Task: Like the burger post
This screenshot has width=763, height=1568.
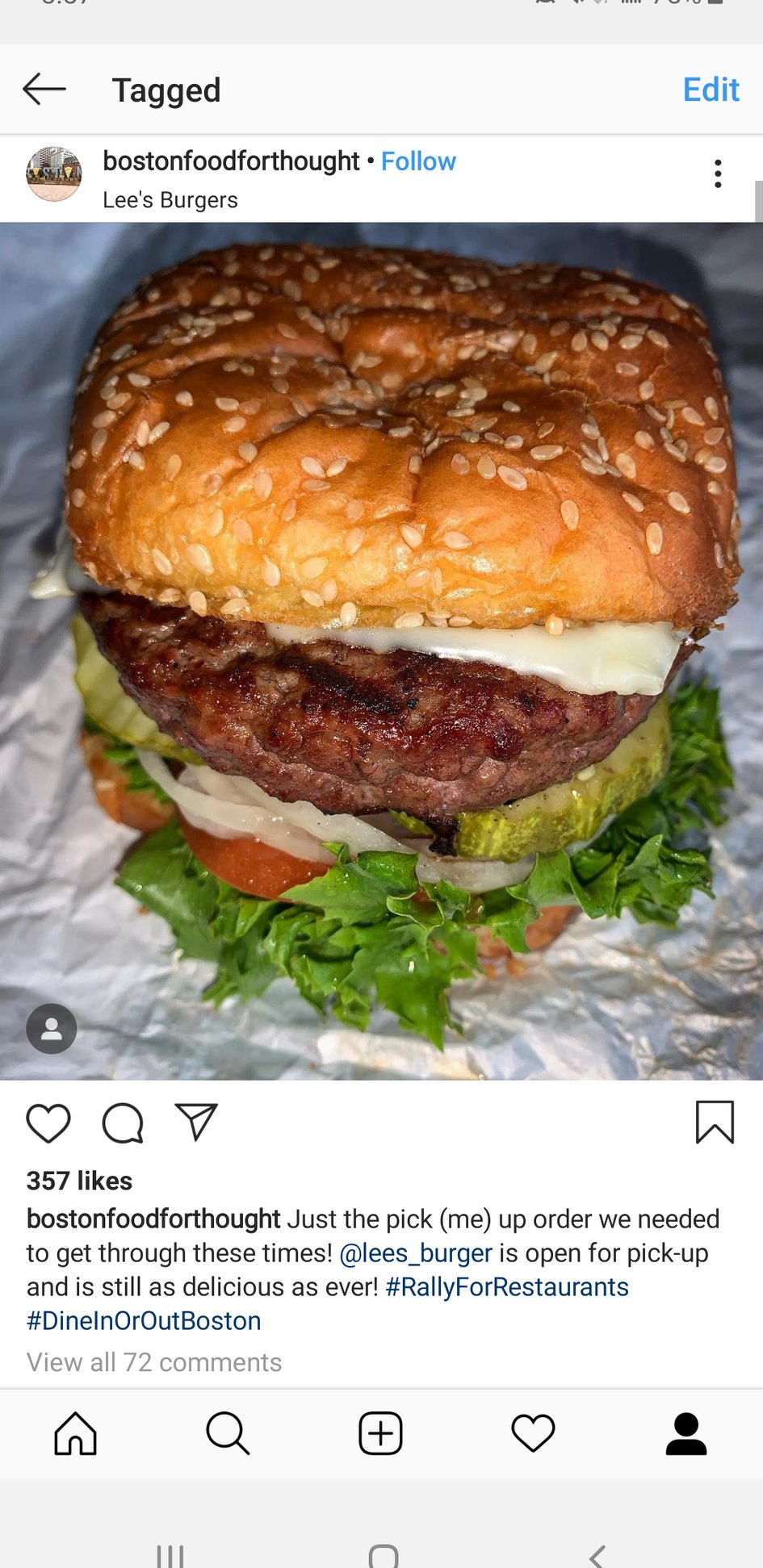Action: tap(48, 1123)
